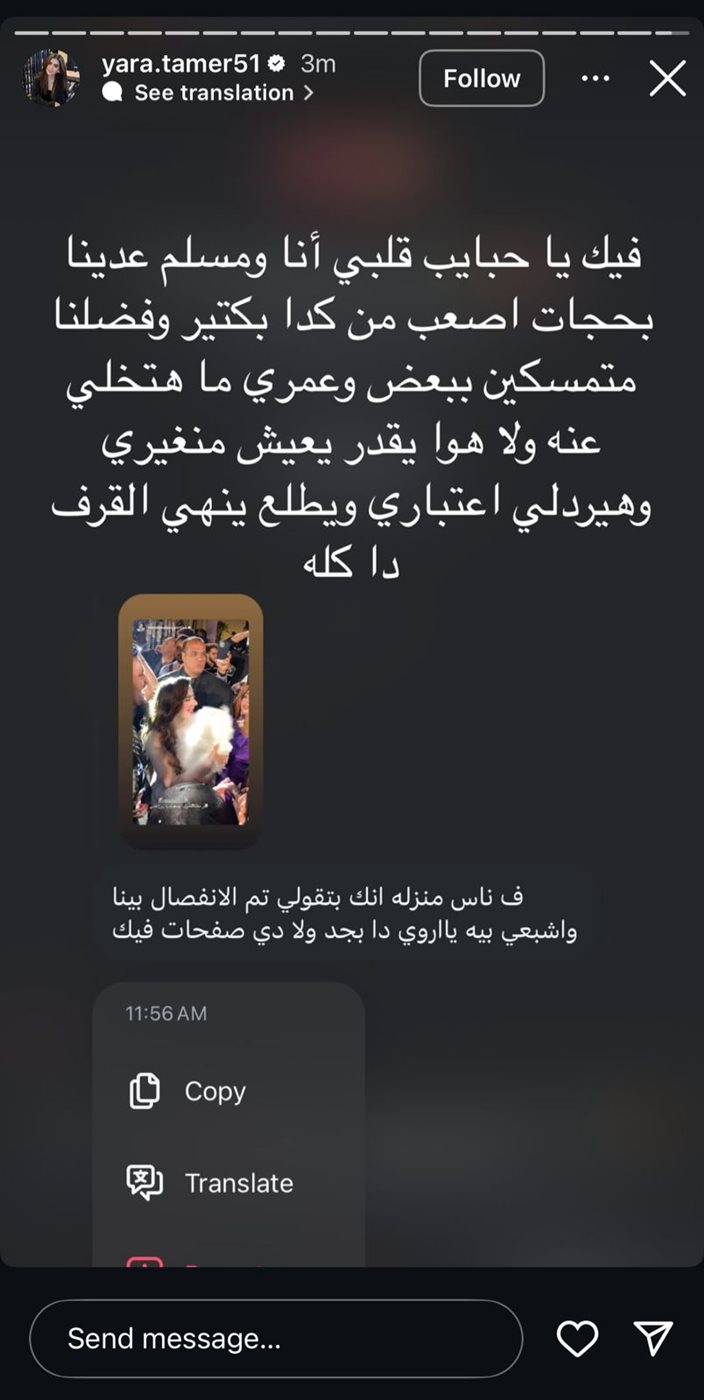Open yara.tamer51's profile picture

51,78
